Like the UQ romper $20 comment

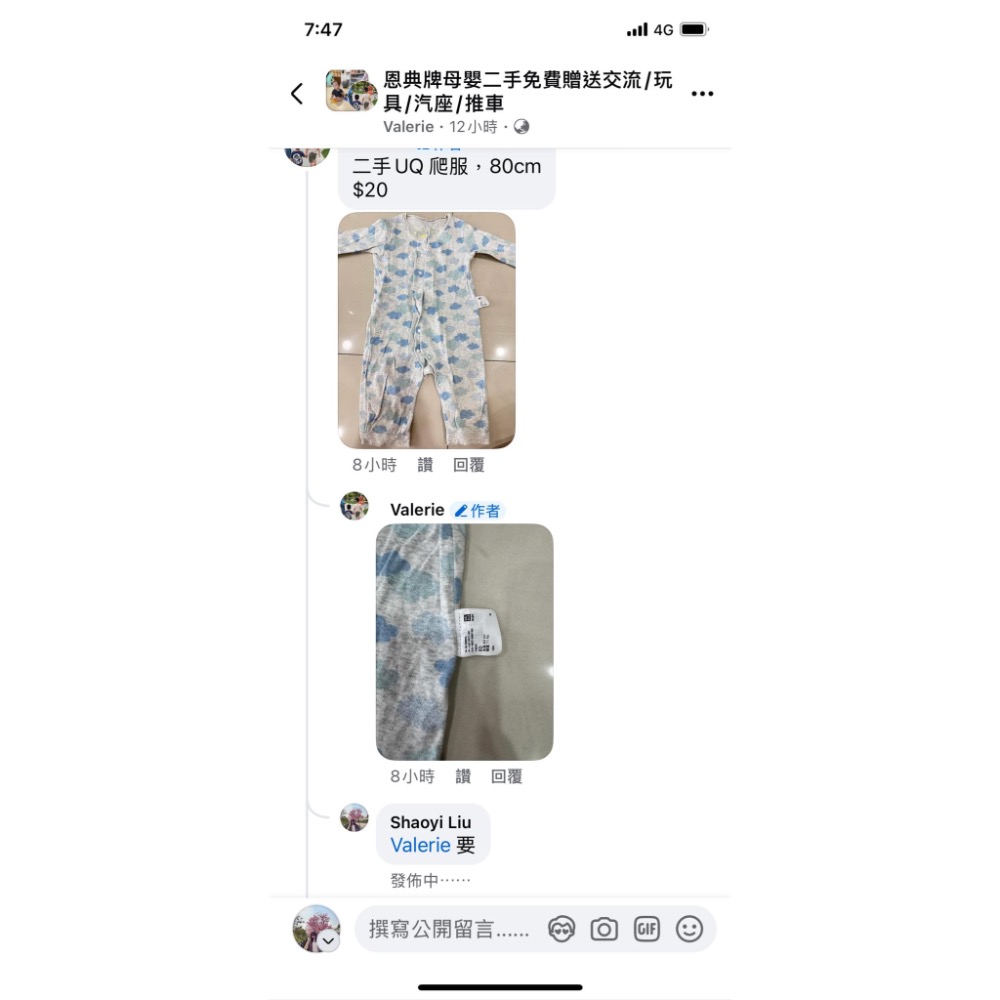[x=425, y=465]
